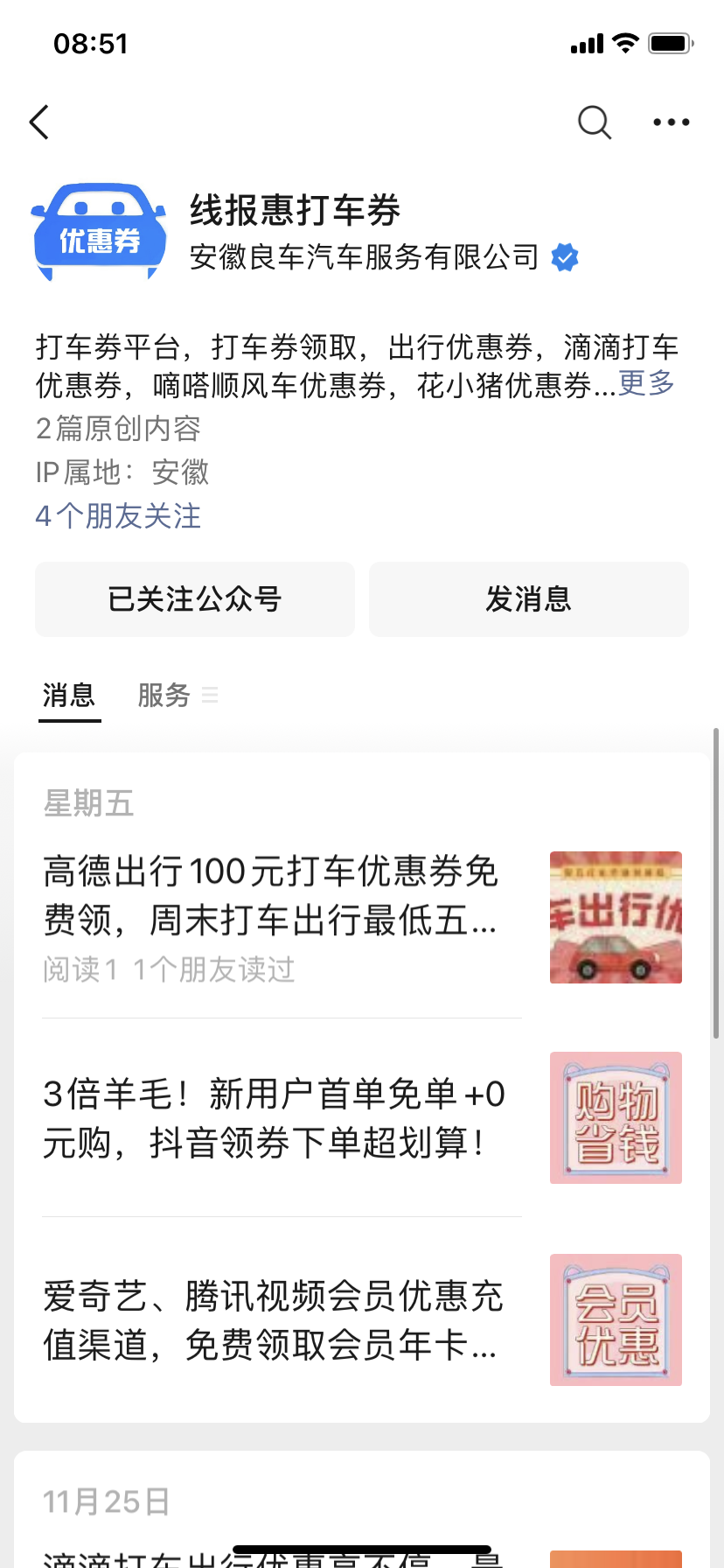
Task: Open the three-dot overflow menu
Action: [671, 122]
